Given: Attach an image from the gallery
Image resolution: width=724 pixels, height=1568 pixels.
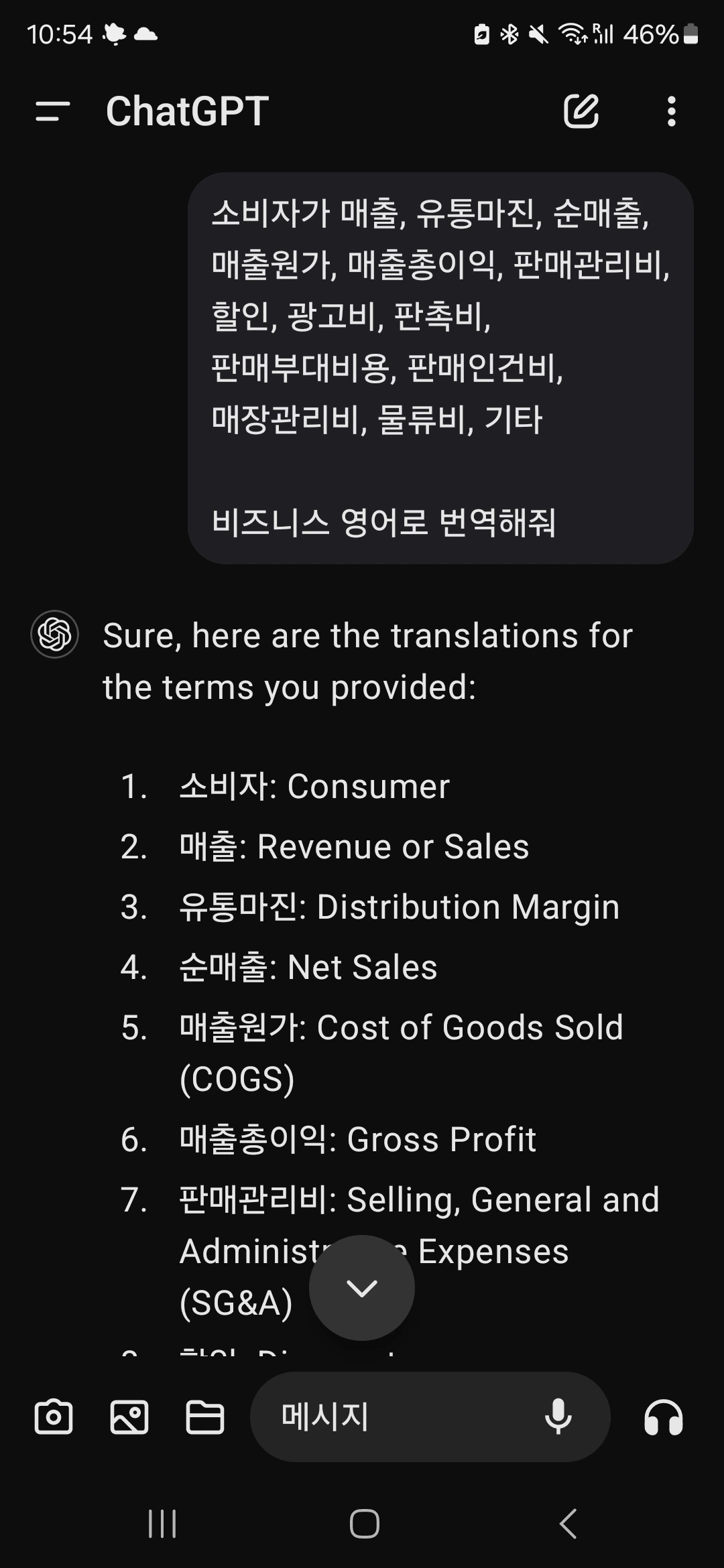Looking at the screenshot, I should click(129, 1417).
